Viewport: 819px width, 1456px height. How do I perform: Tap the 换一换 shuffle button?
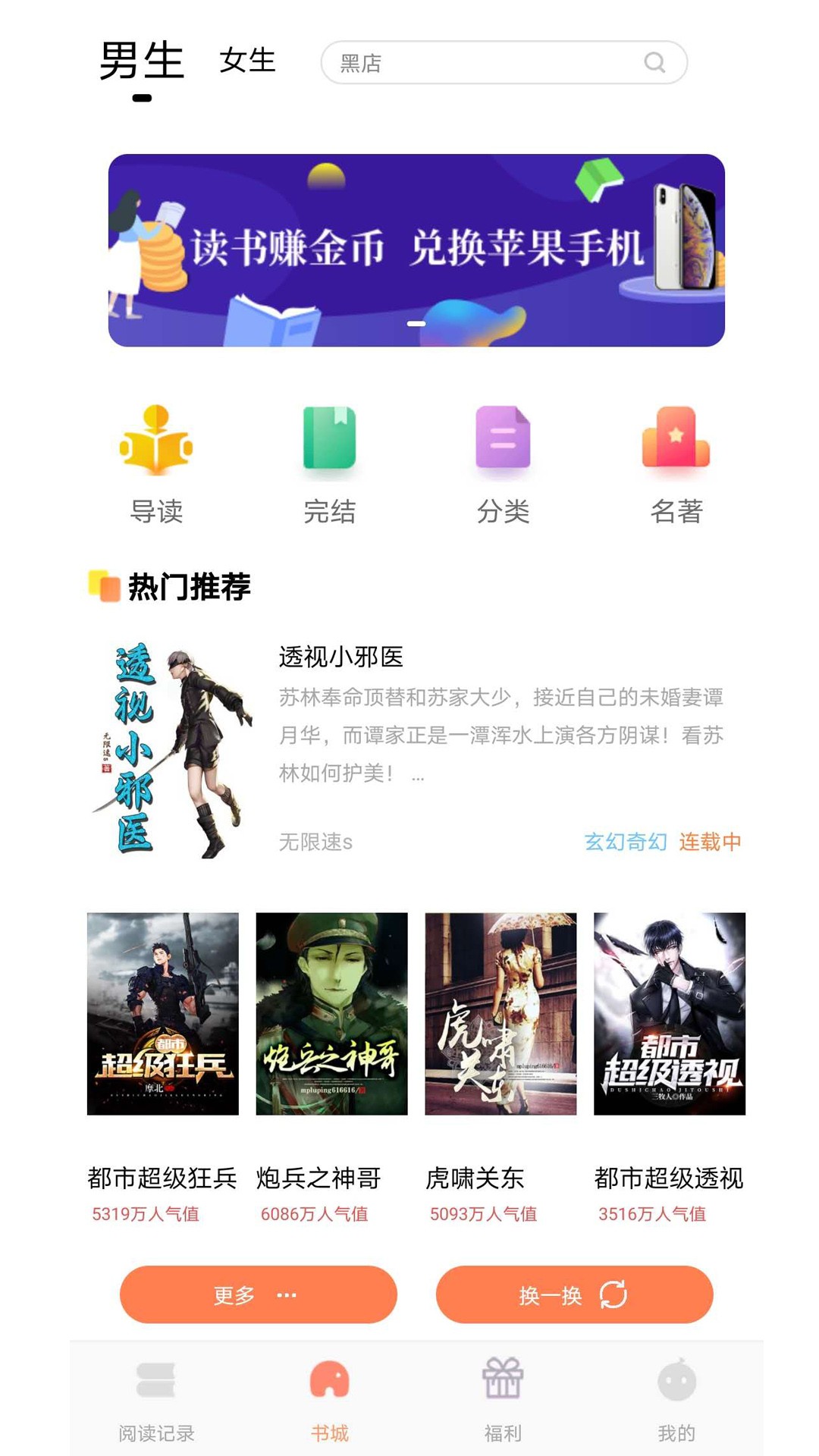coord(573,1295)
